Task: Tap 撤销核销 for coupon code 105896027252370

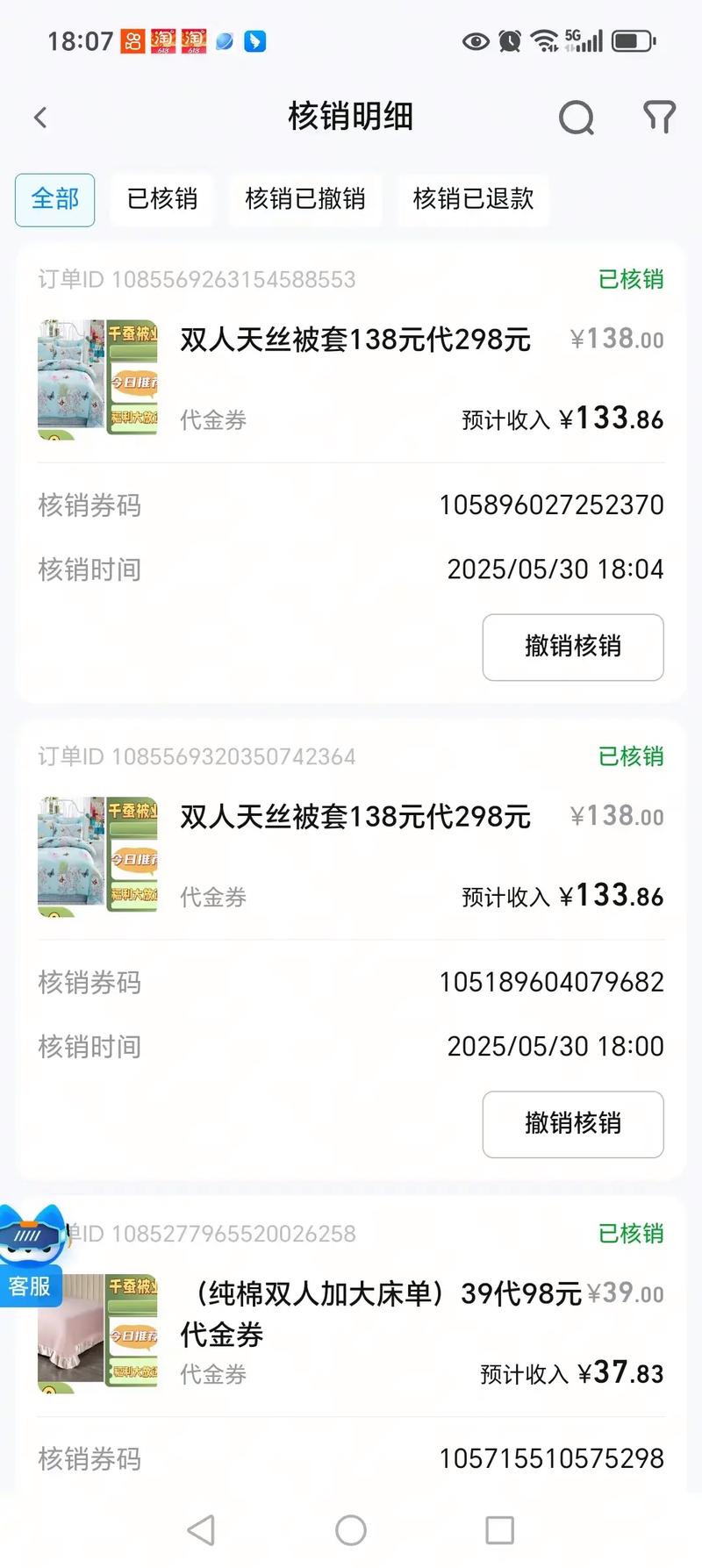Action: click(x=572, y=648)
